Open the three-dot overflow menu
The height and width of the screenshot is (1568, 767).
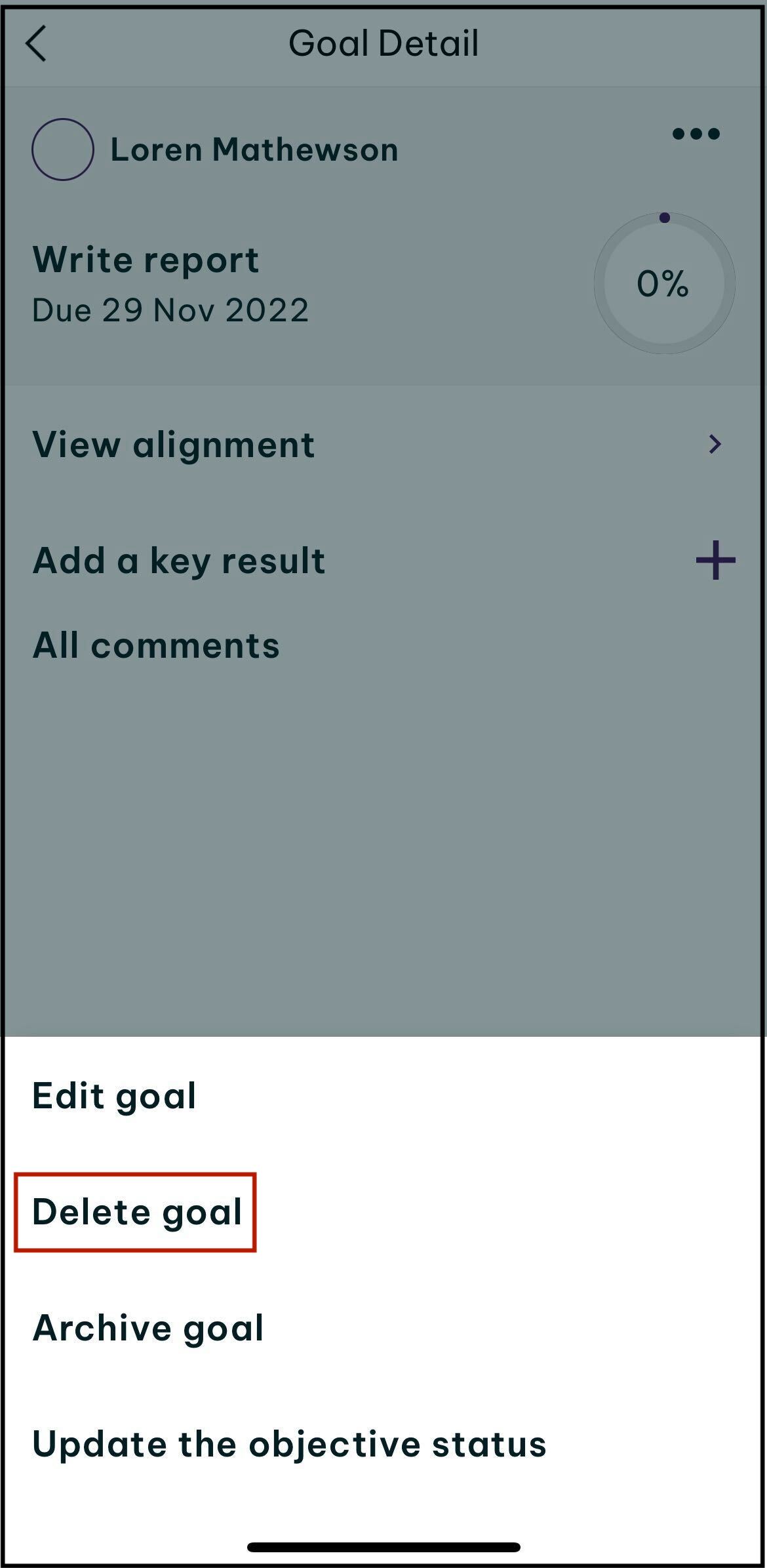point(696,134)
